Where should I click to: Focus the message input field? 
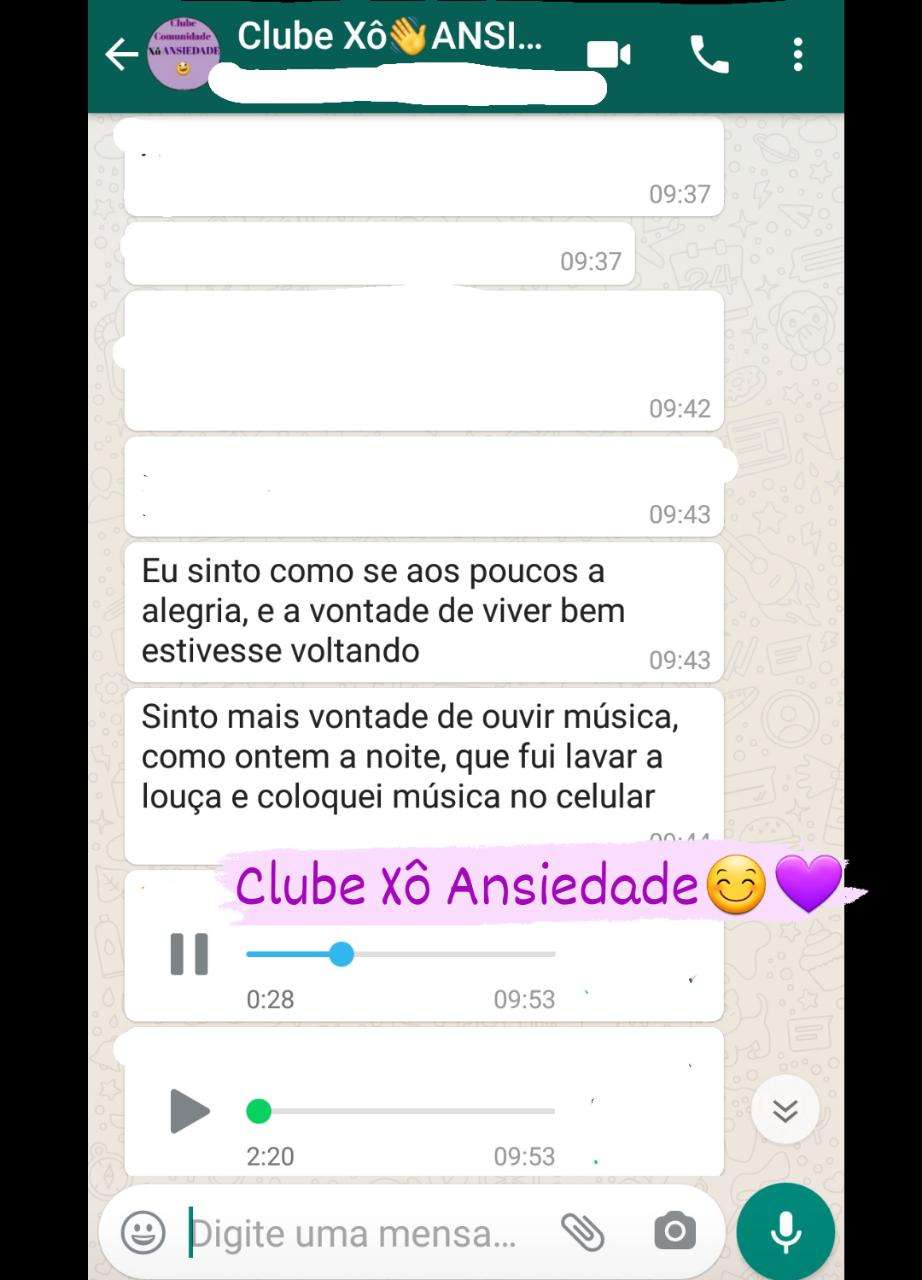pyautogui.click(x=355, y=1233)
